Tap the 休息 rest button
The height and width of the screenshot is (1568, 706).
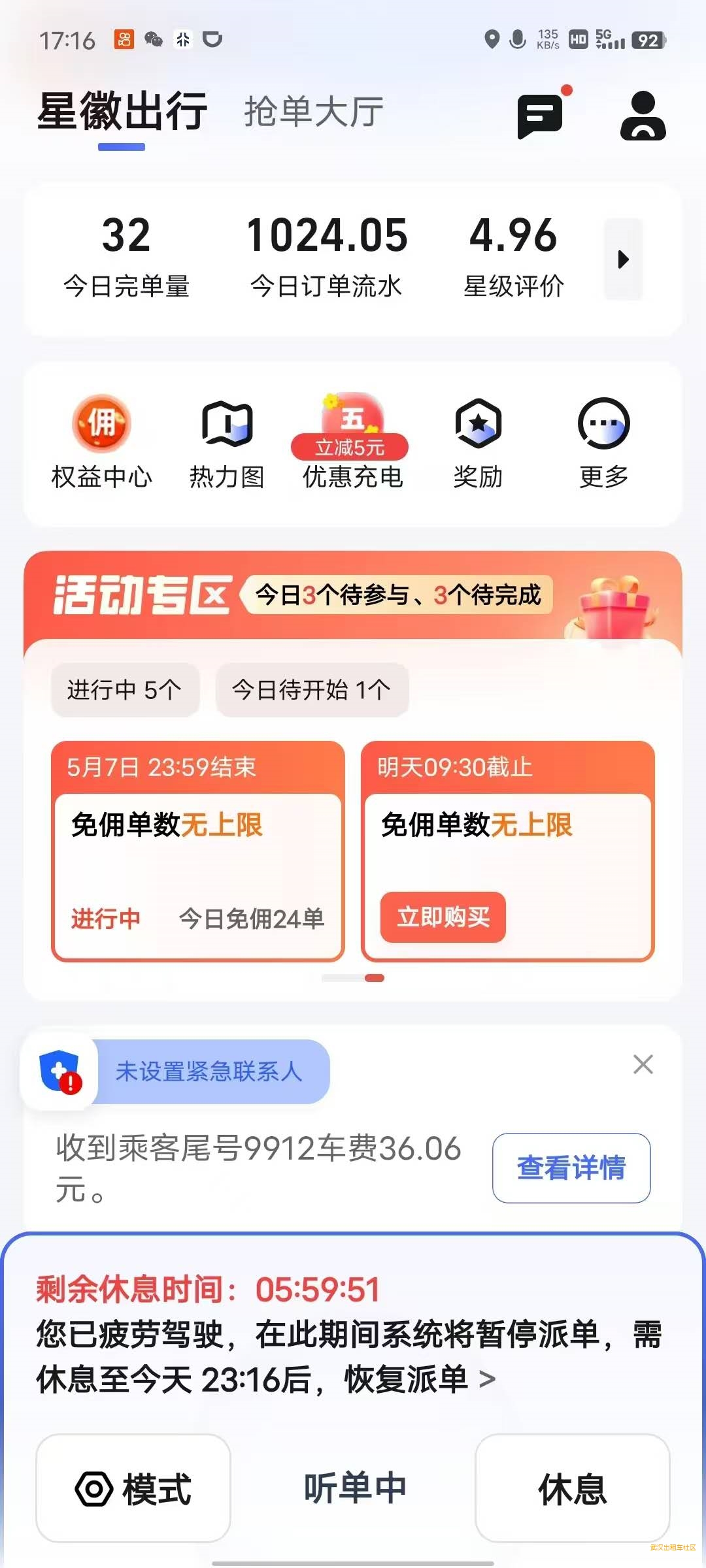(x=572, y=1489)
